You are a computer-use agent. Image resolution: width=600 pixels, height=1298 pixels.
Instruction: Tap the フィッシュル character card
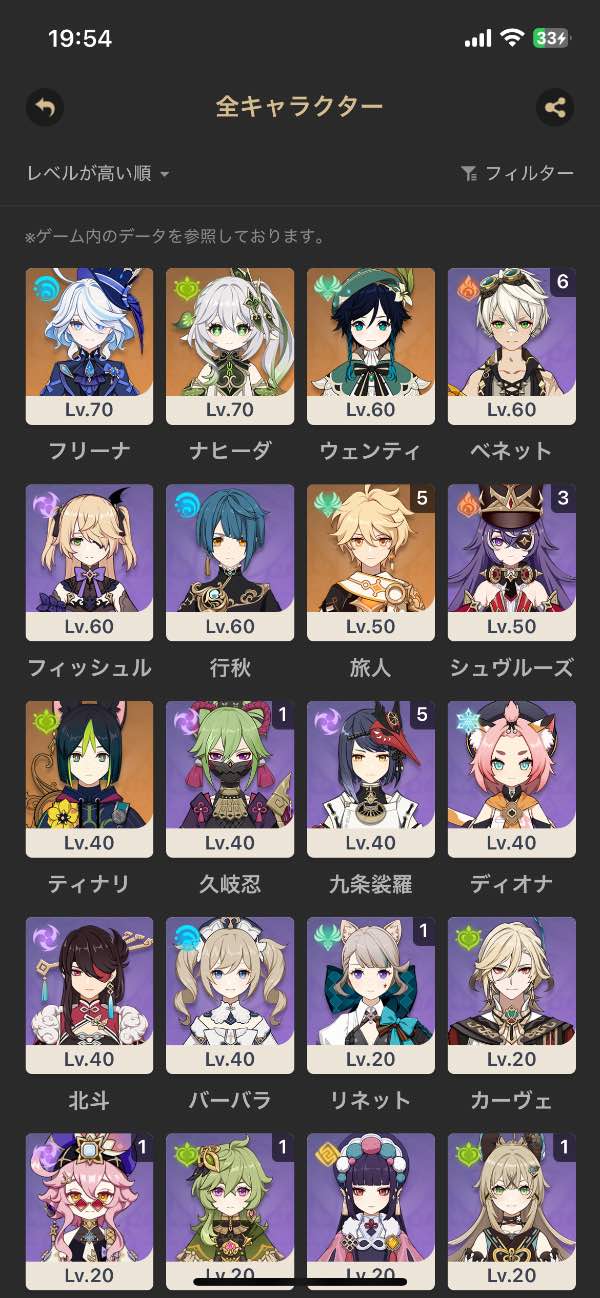pos(89,562)
